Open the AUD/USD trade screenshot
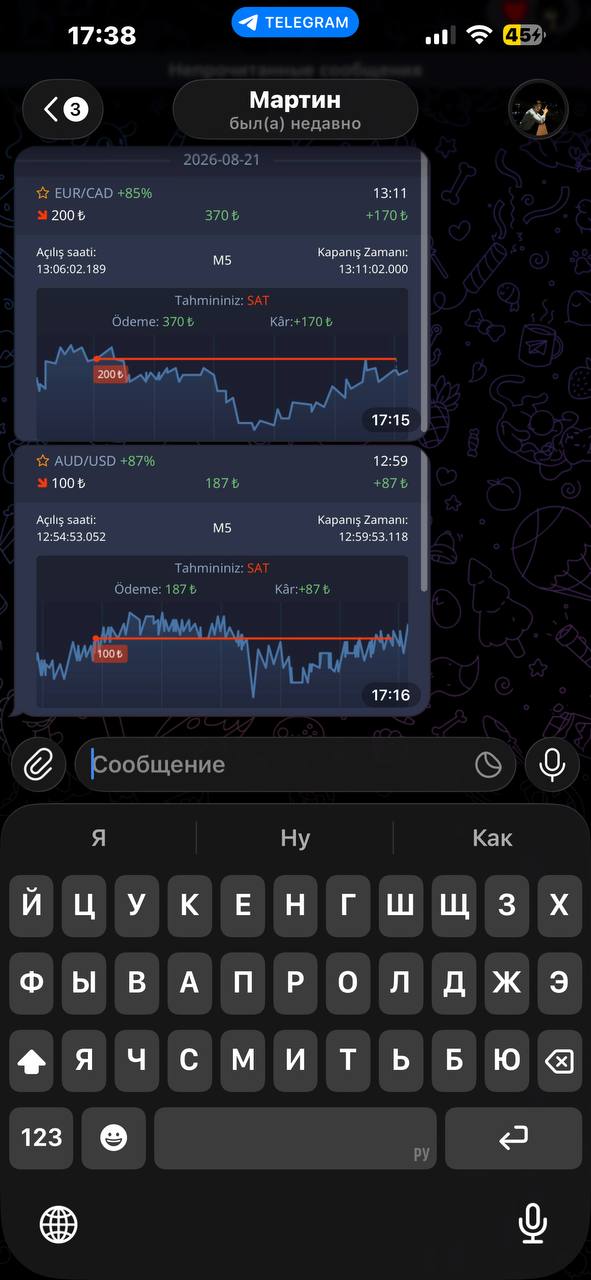This screenshot has height=1280, width=591. 221,580
